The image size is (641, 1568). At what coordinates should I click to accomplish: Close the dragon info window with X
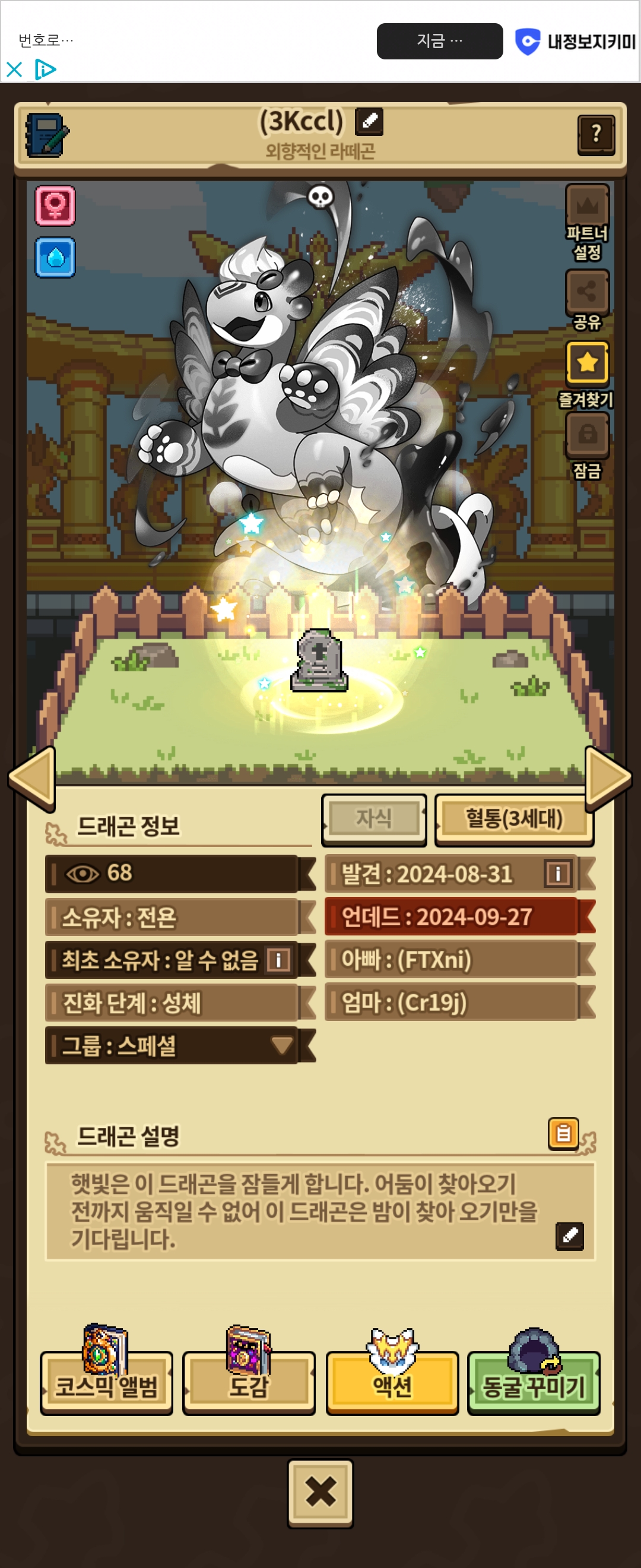320,1493
